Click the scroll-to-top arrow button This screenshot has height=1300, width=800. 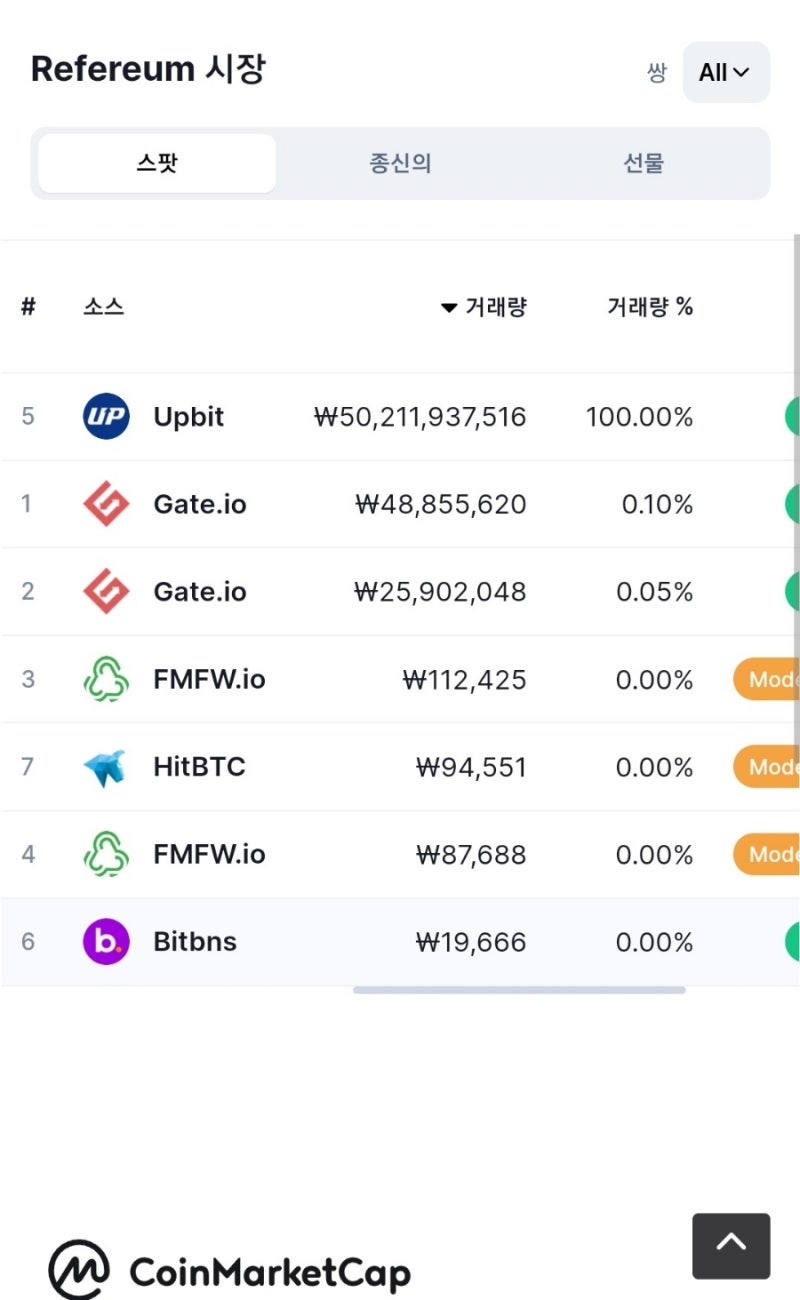coord(731,1245)
